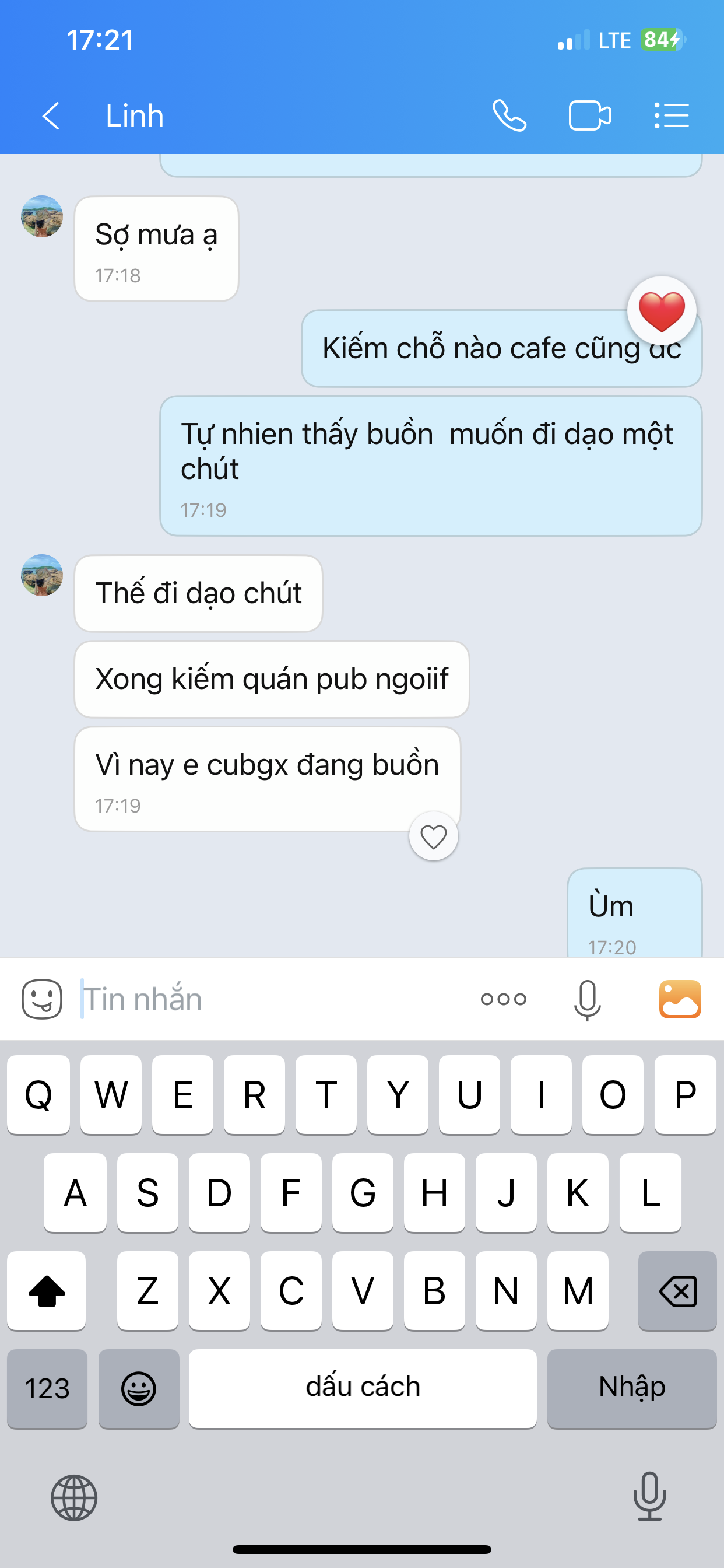This screenshot has width=724, height=1568.
Task: Start keyboard dictation with the microphone
Action: 649,1496
